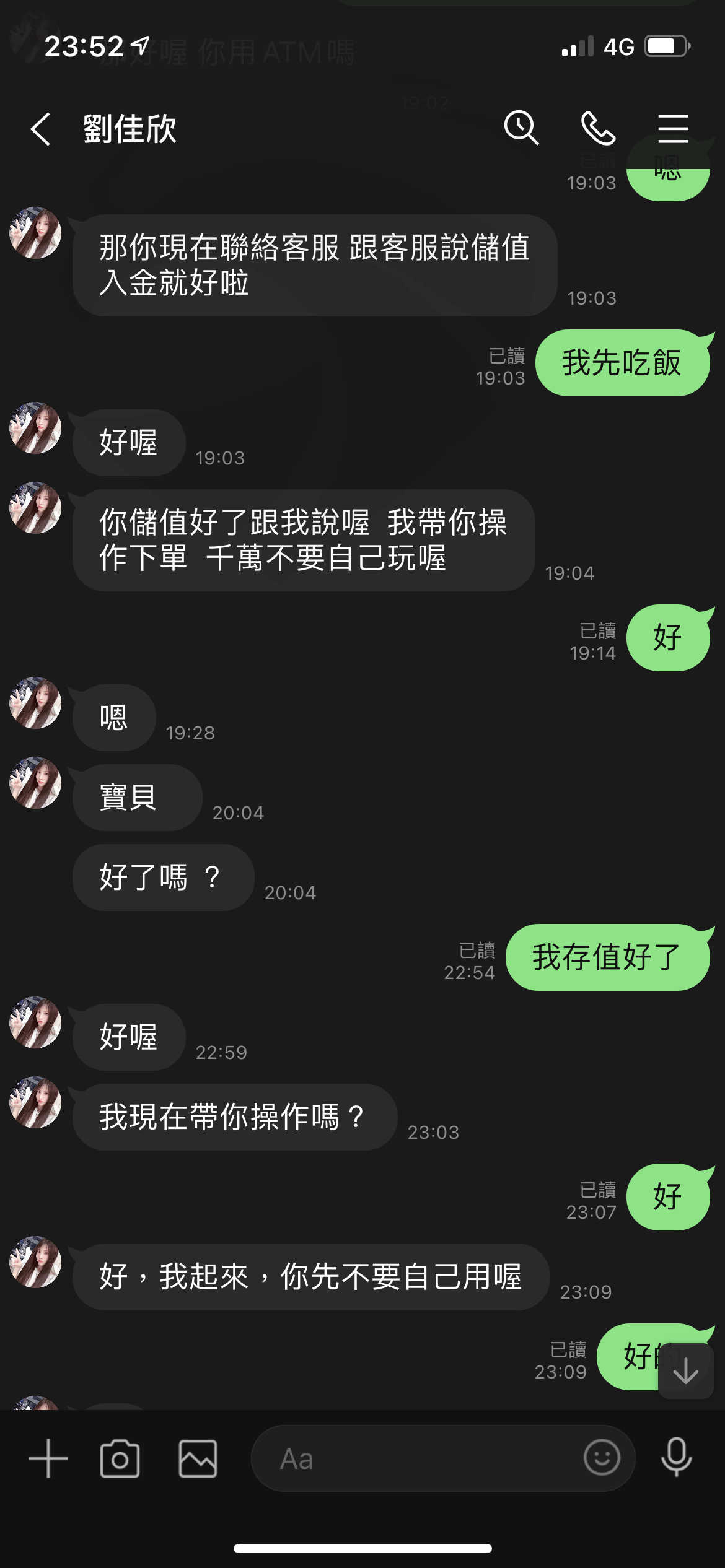View profile photo next to 寶貝 message
Viewport: 725px width, 1568px height.
35,783
